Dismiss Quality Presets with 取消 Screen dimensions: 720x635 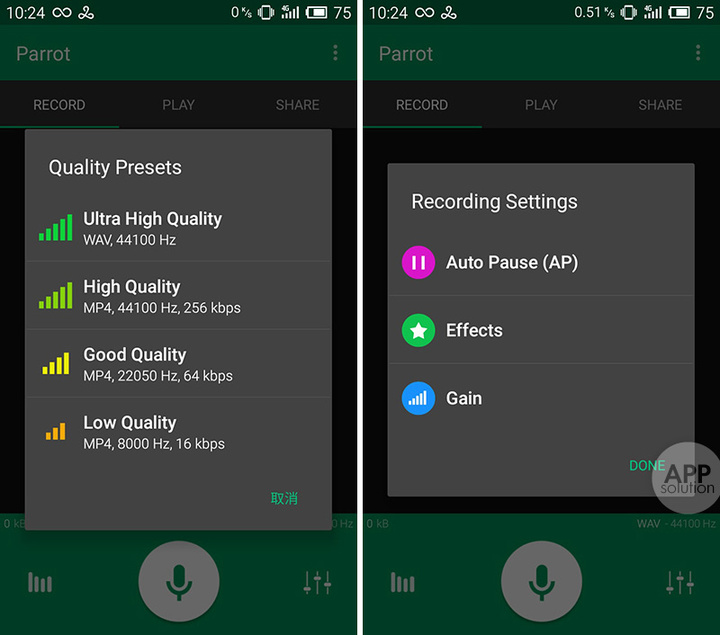[284, 498]
